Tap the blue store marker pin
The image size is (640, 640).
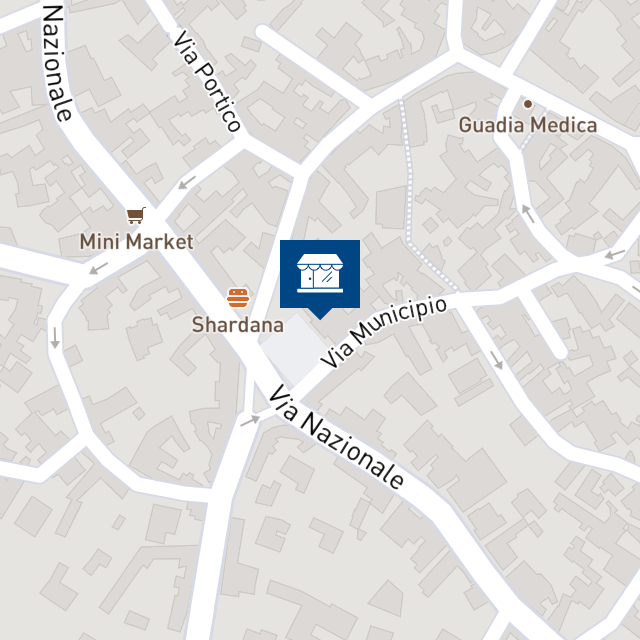(320, 273)
